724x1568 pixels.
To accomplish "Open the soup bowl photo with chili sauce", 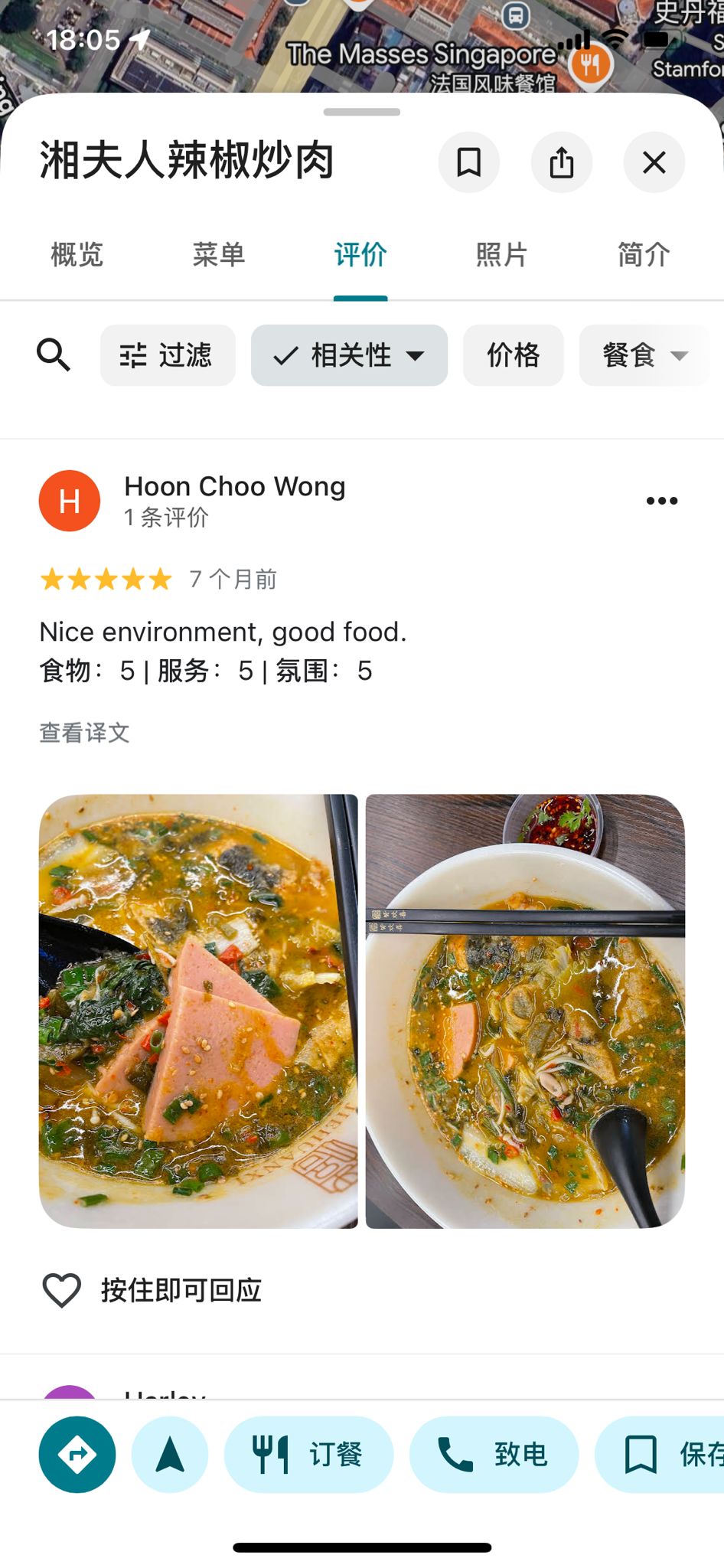I will coord(525,1011).
